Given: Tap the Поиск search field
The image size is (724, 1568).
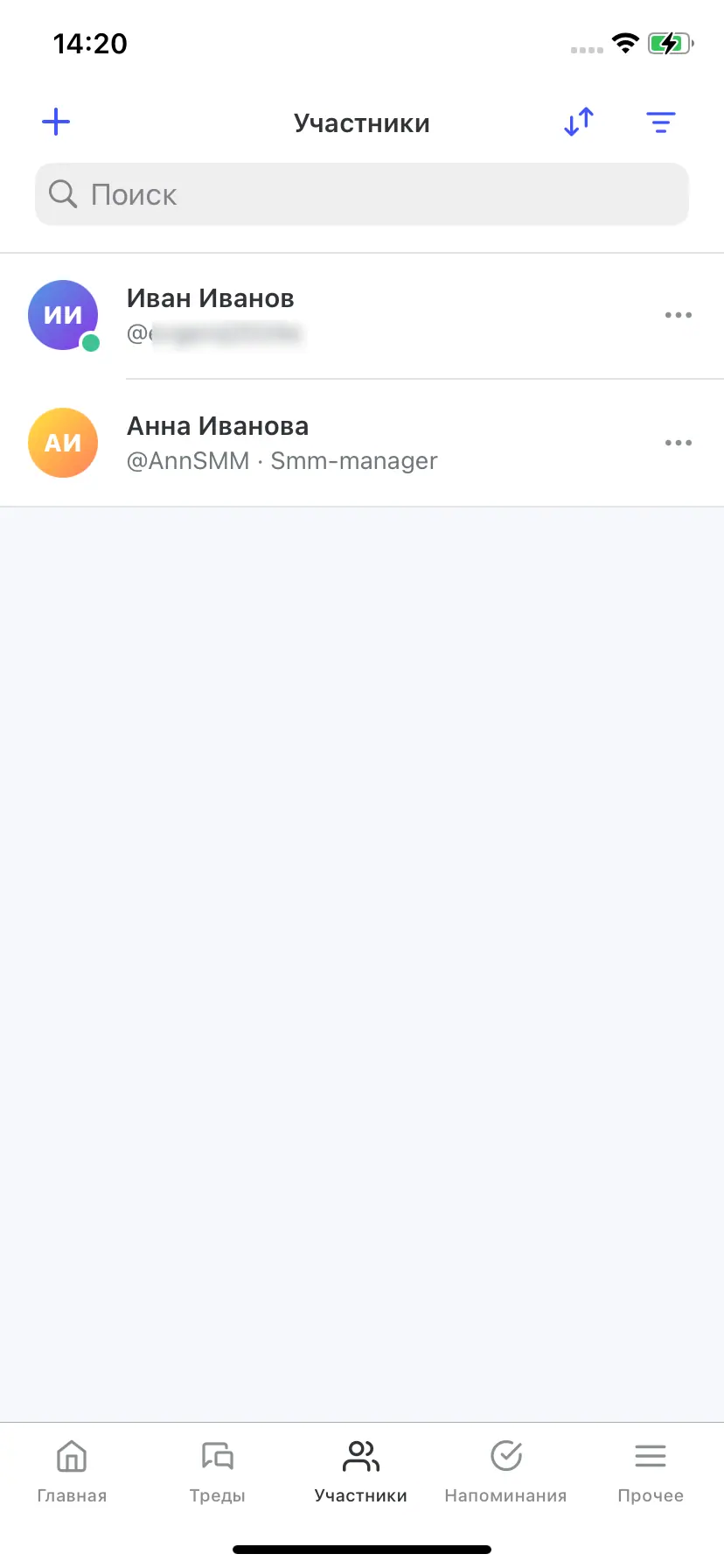Looking at the screenshot, I should point(362,194).
